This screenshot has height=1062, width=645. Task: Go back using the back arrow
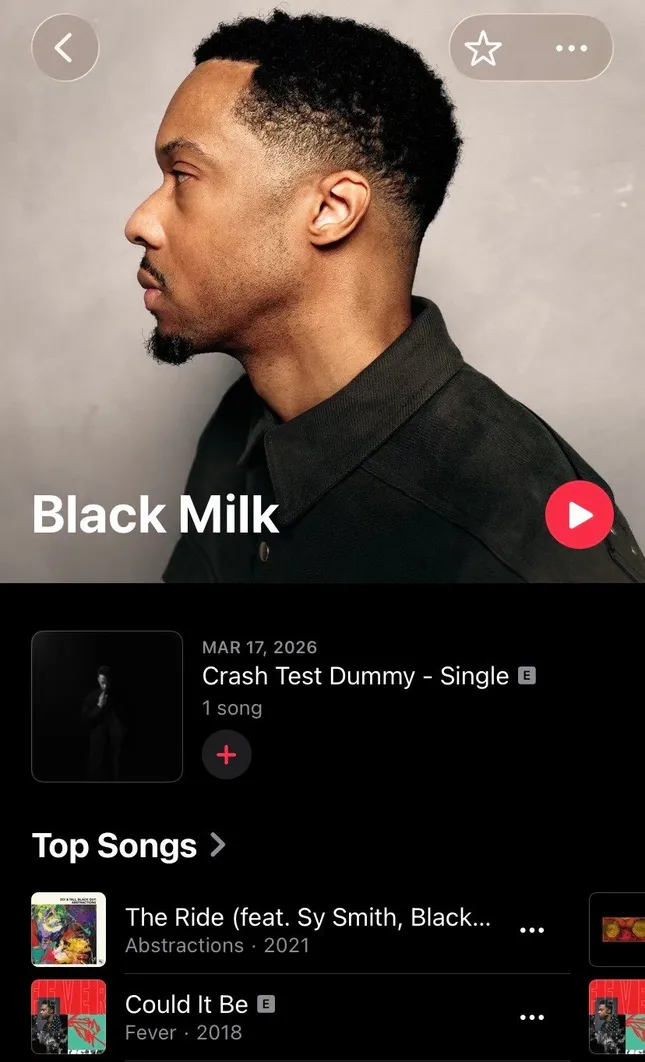coord(65,48)
